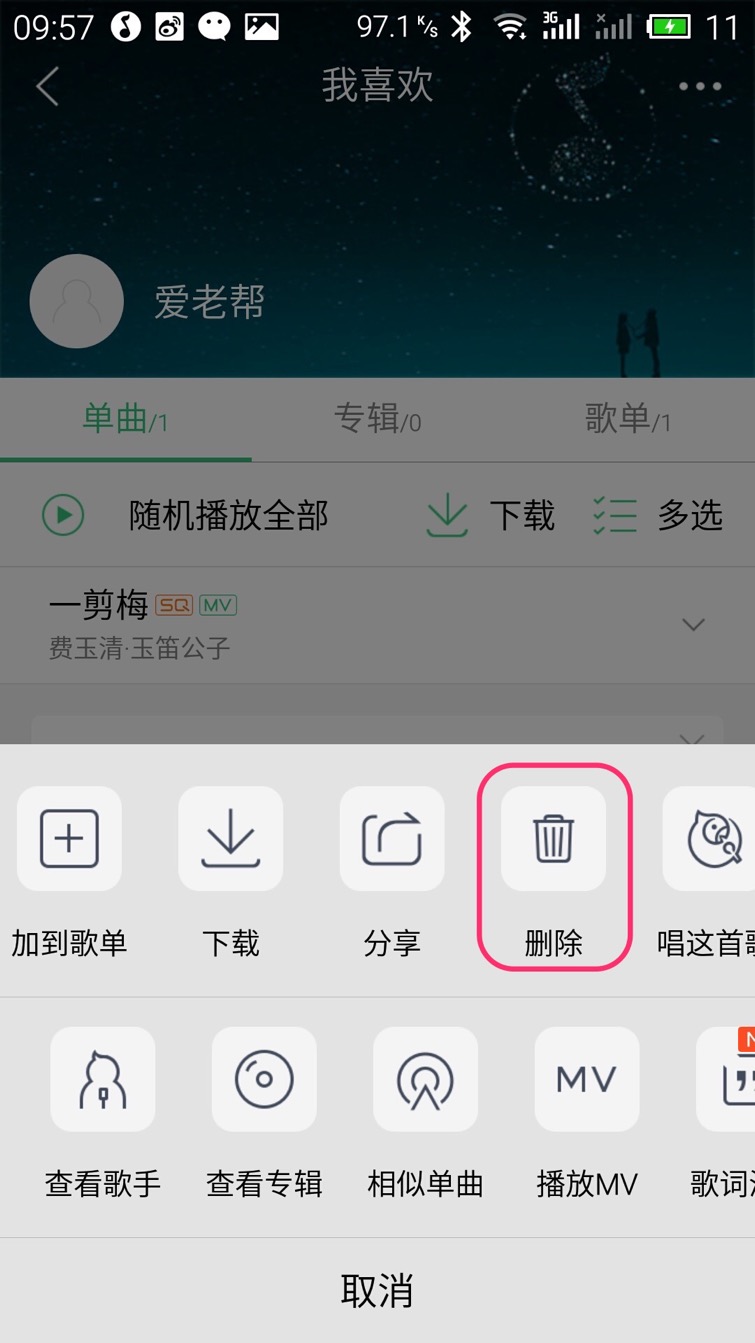Dismiss the sheet with 取消
Image resolution: width=755 pixels, height=1343 pixels.
click(377, 1291)
